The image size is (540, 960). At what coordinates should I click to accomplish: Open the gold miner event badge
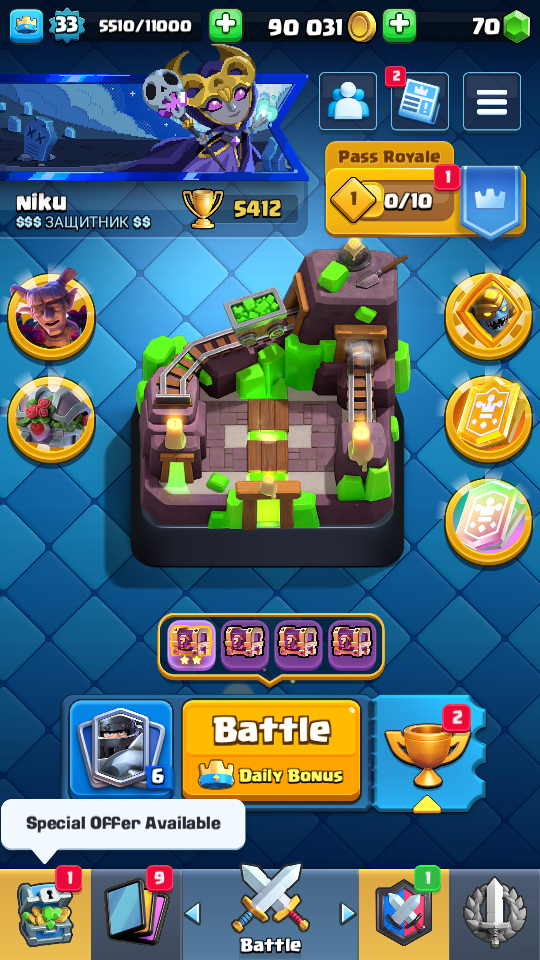pyautogui.click(x=488, y=317)
